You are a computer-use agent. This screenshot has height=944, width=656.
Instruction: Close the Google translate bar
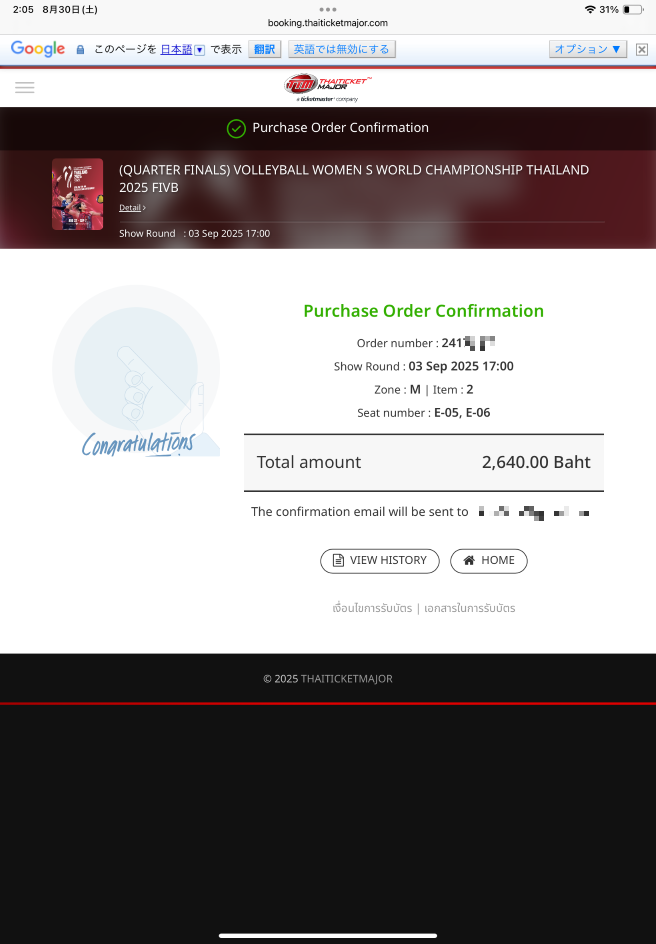(x=641, y=49)
